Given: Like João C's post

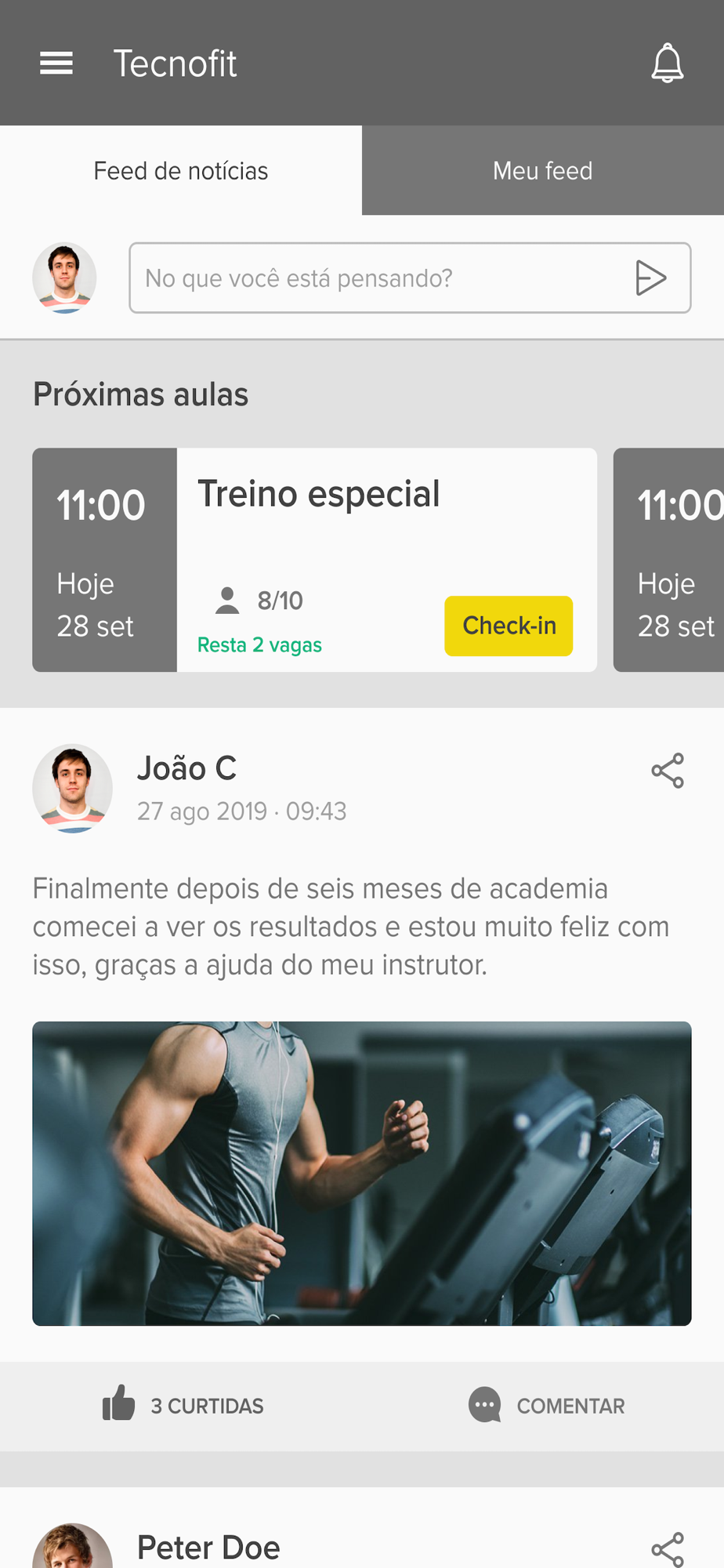Looking at the screenshot, I should (x=183, y=1406).
